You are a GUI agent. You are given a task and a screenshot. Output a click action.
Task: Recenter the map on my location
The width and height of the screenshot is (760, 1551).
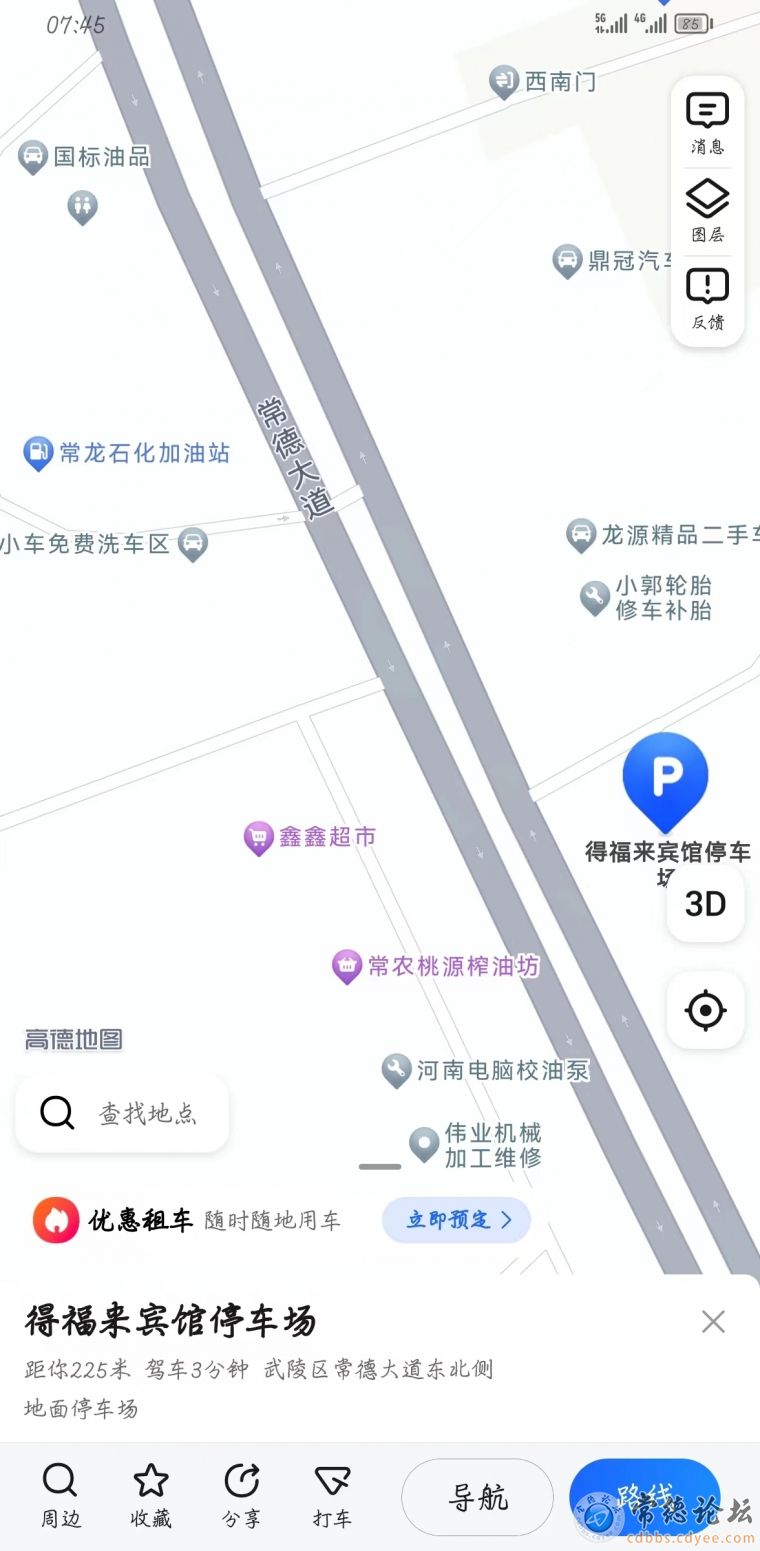pos(705,1010)
